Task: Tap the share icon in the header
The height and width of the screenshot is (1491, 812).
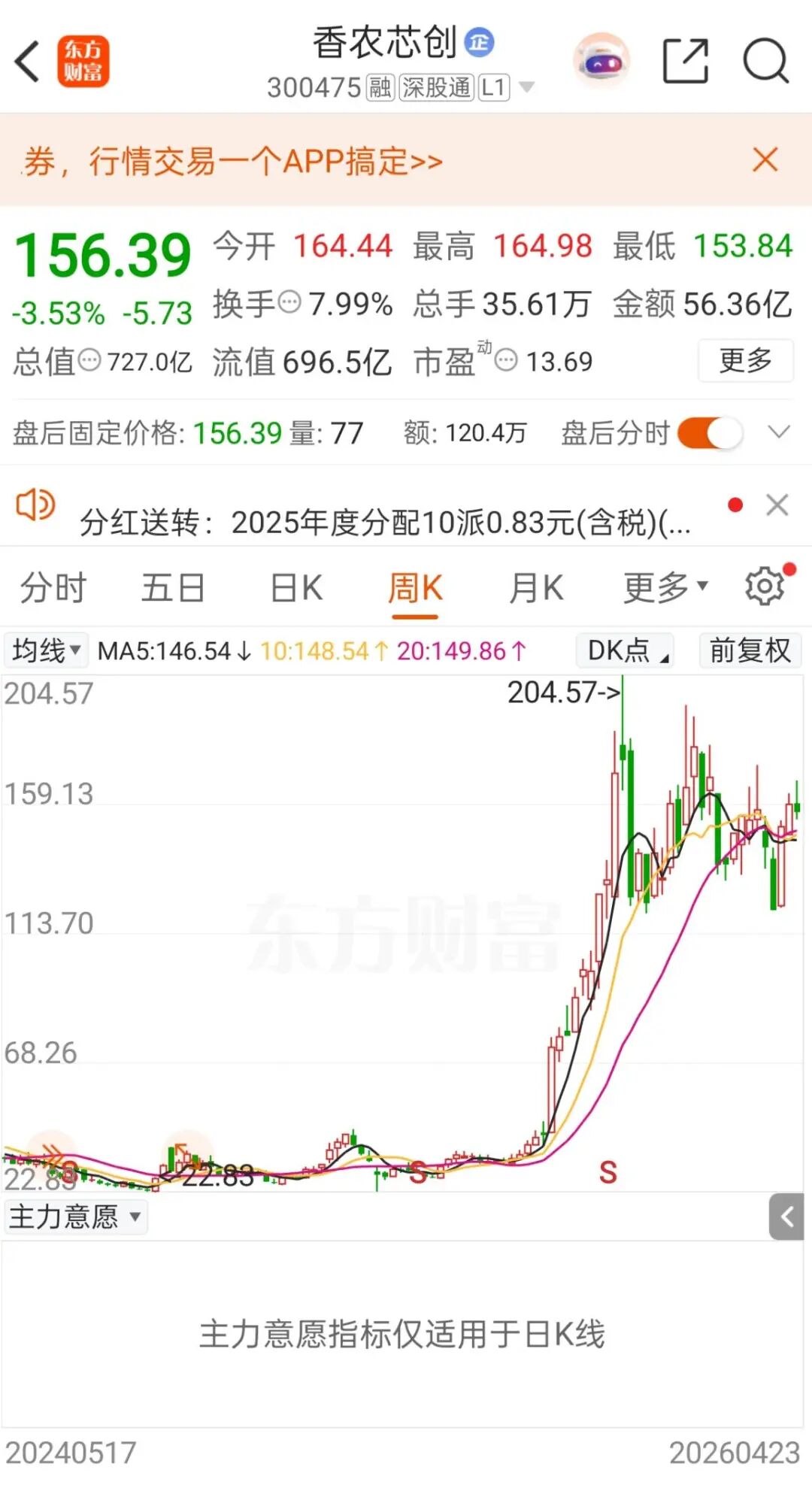Action: pyautogui.click(x=684, y=60)
